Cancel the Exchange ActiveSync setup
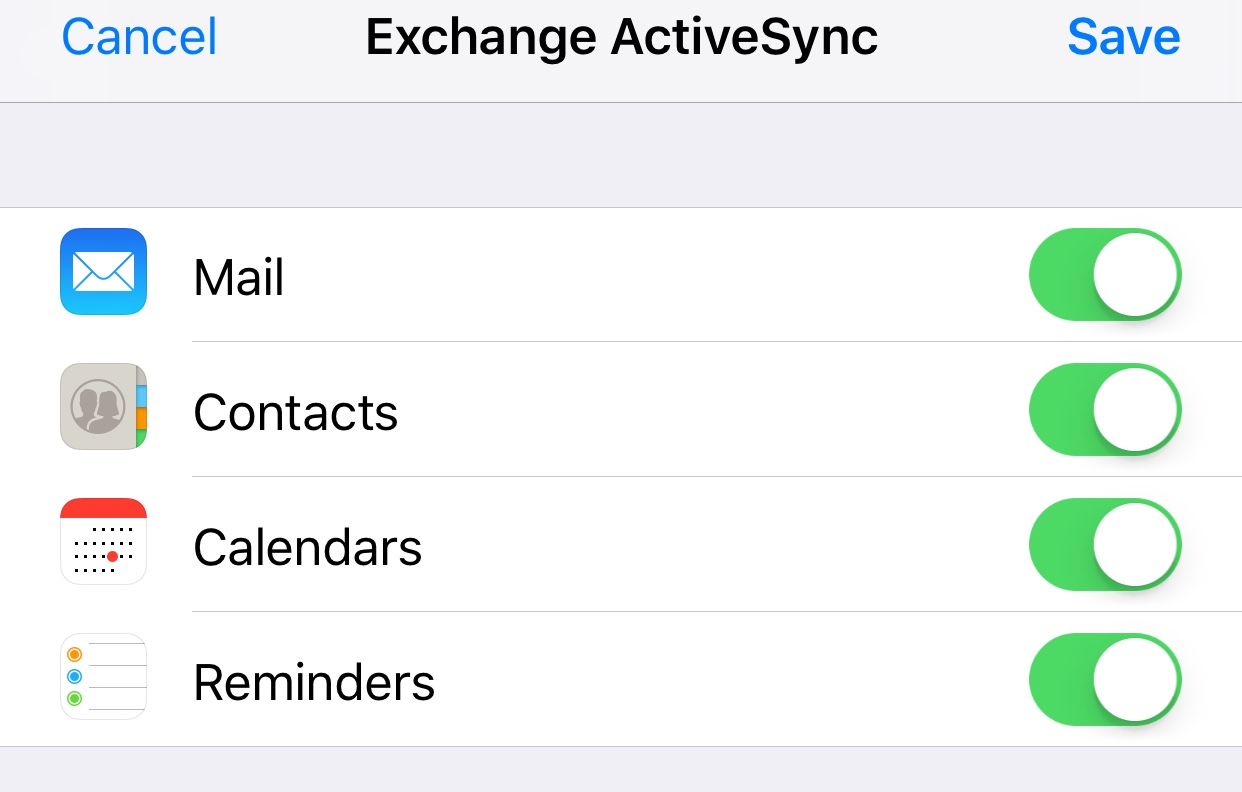Screen dimensions: 1242x792 139,37
